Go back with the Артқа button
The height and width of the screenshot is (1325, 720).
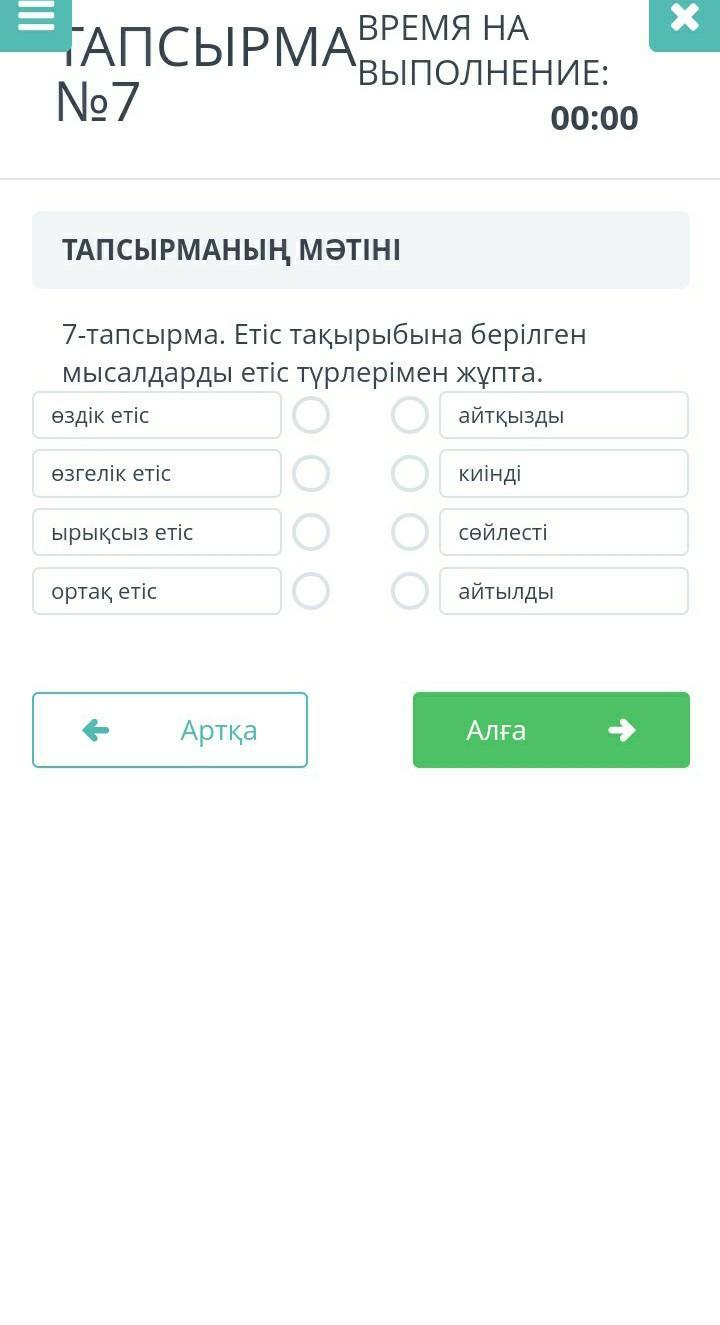pyautogui.click(x=170, y=730)
